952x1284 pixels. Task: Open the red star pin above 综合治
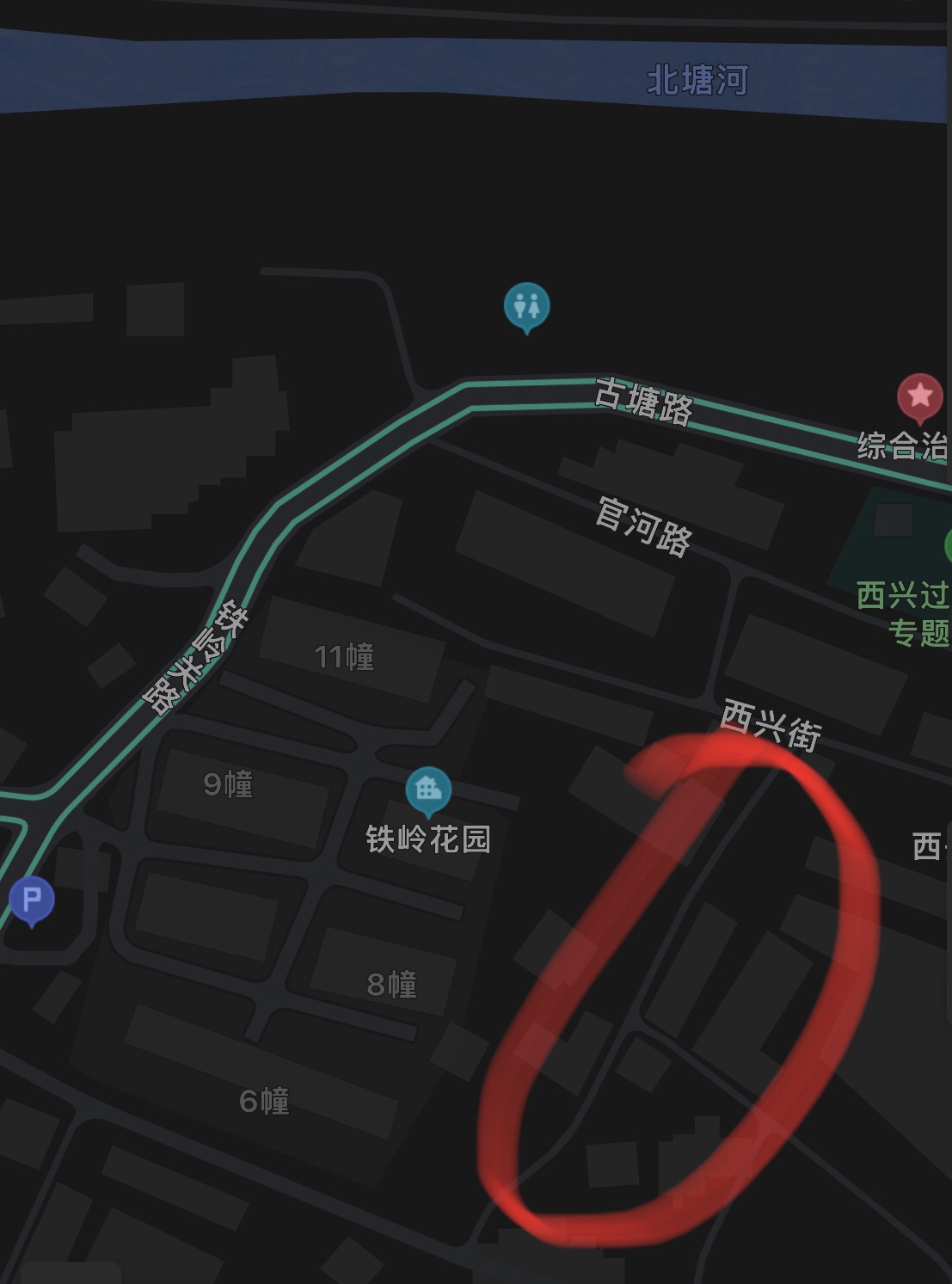click(x=919, y=396)
